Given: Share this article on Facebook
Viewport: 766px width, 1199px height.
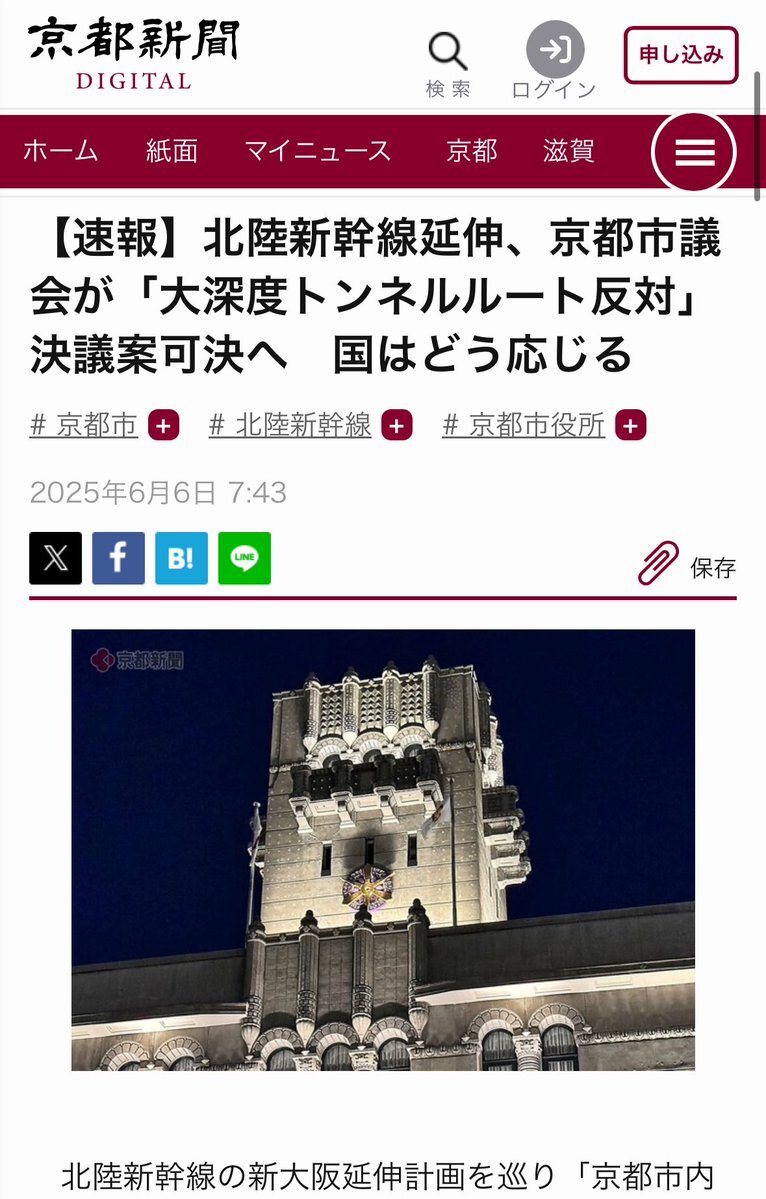Looking at the screenshot, I should [x=118, y=558].
